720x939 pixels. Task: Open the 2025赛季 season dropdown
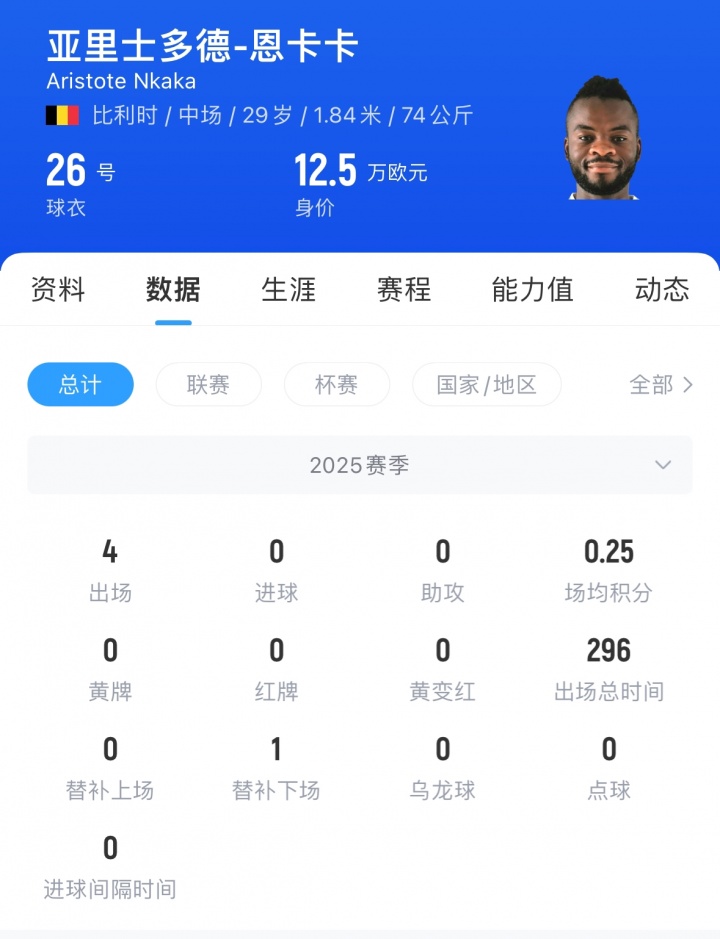pyautogui.click(x=360, y=464)
